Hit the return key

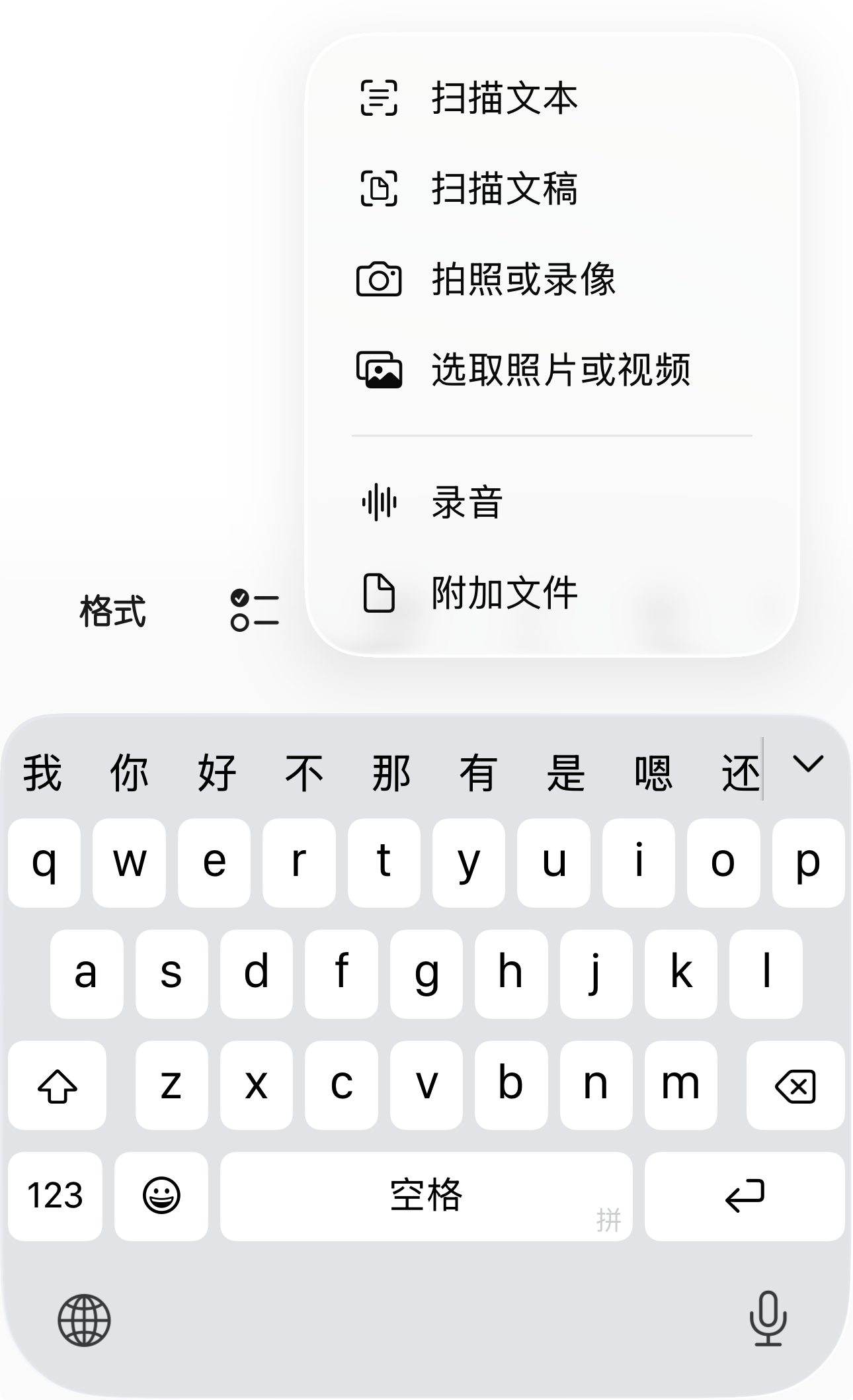pyautogui.click(x=745, y=1196)
